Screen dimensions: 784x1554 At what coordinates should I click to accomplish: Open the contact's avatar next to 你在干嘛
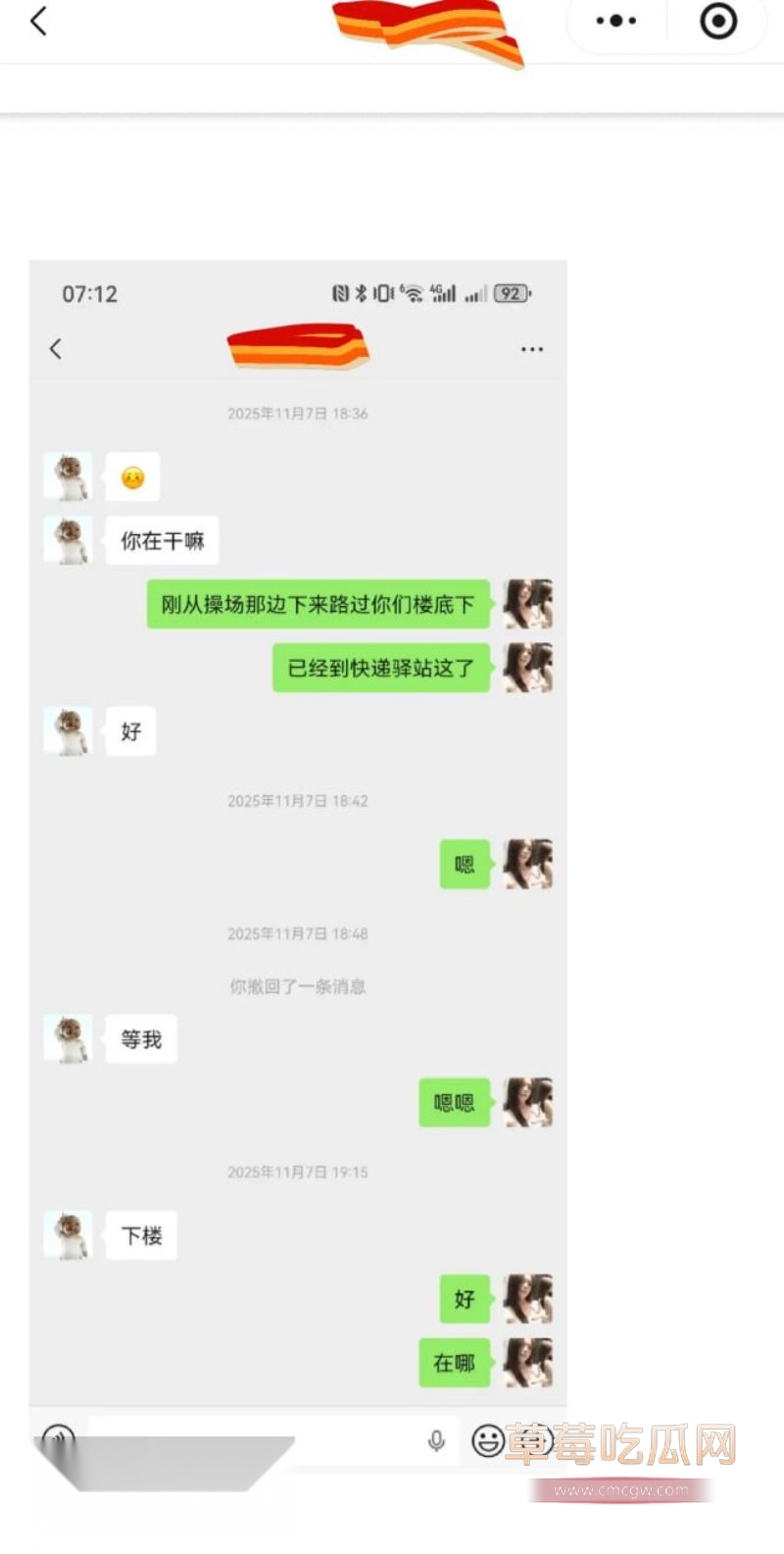click(x=68, y=540)
